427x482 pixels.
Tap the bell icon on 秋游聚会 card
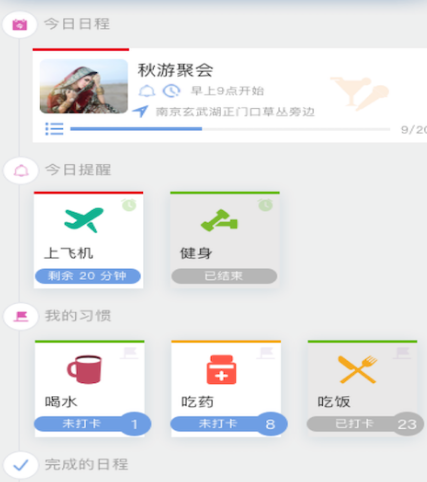click(x=147, y=91)
